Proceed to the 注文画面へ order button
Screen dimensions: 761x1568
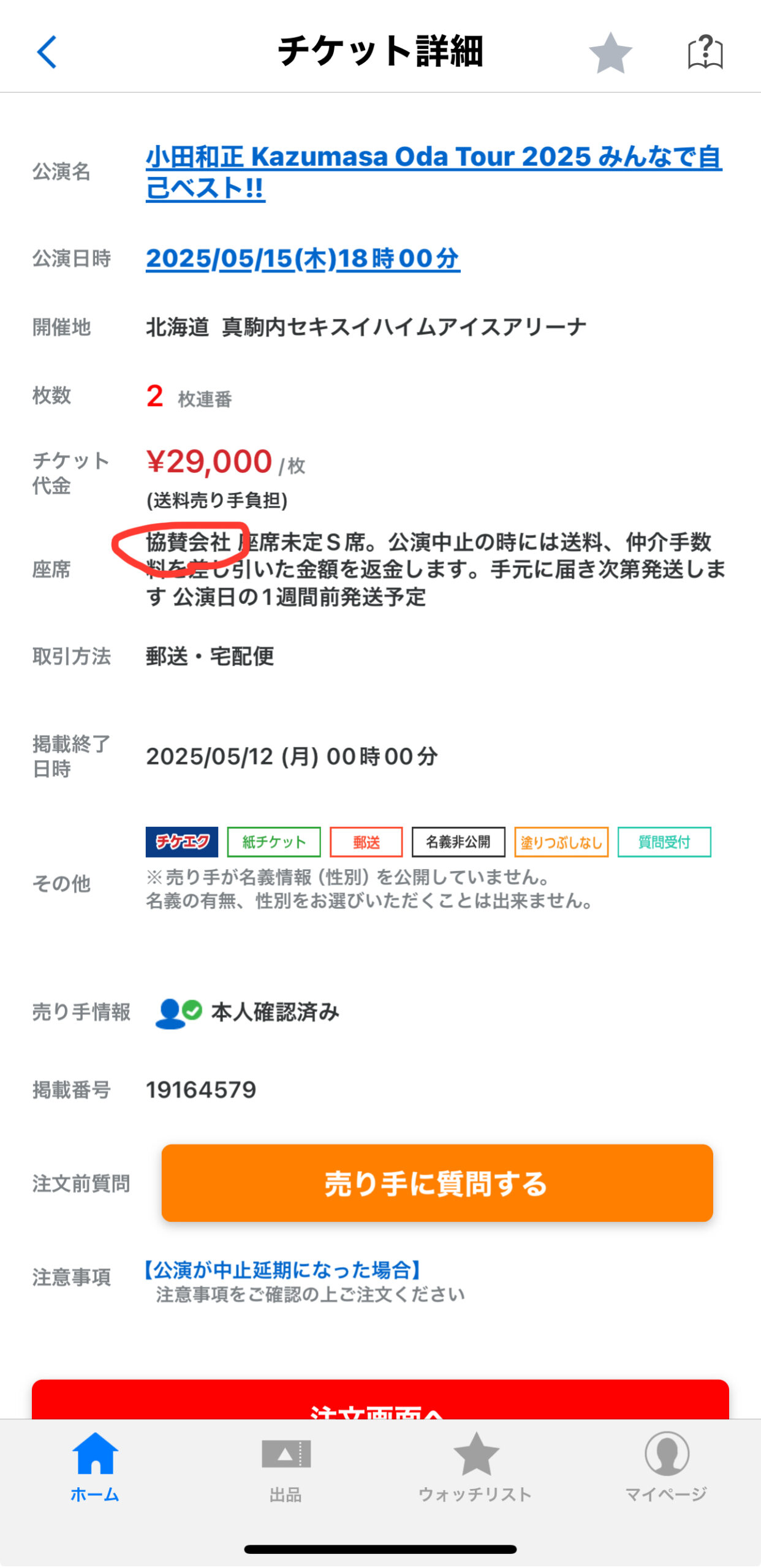pyautogui.click(x=380, y=1400)
